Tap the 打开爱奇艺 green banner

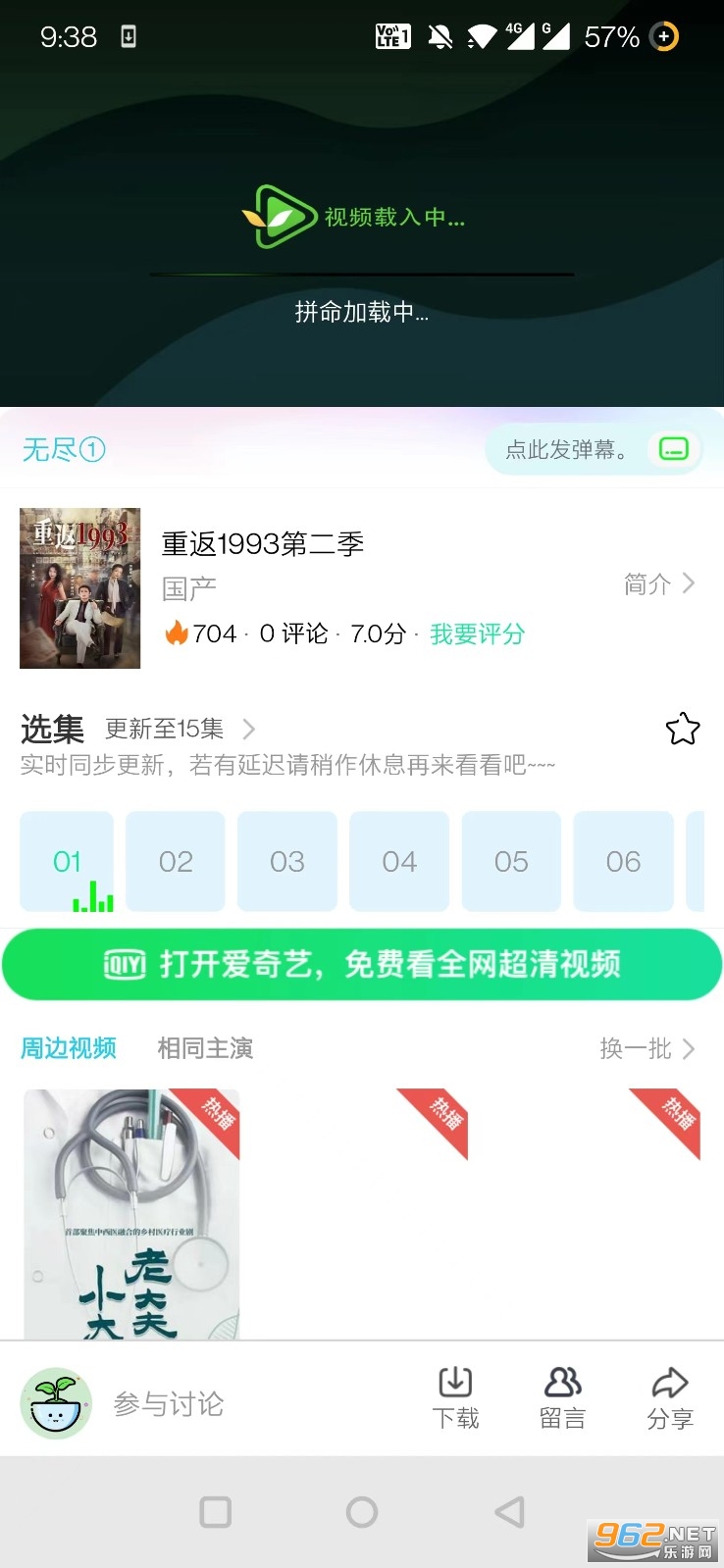click(x=362, y=965)
